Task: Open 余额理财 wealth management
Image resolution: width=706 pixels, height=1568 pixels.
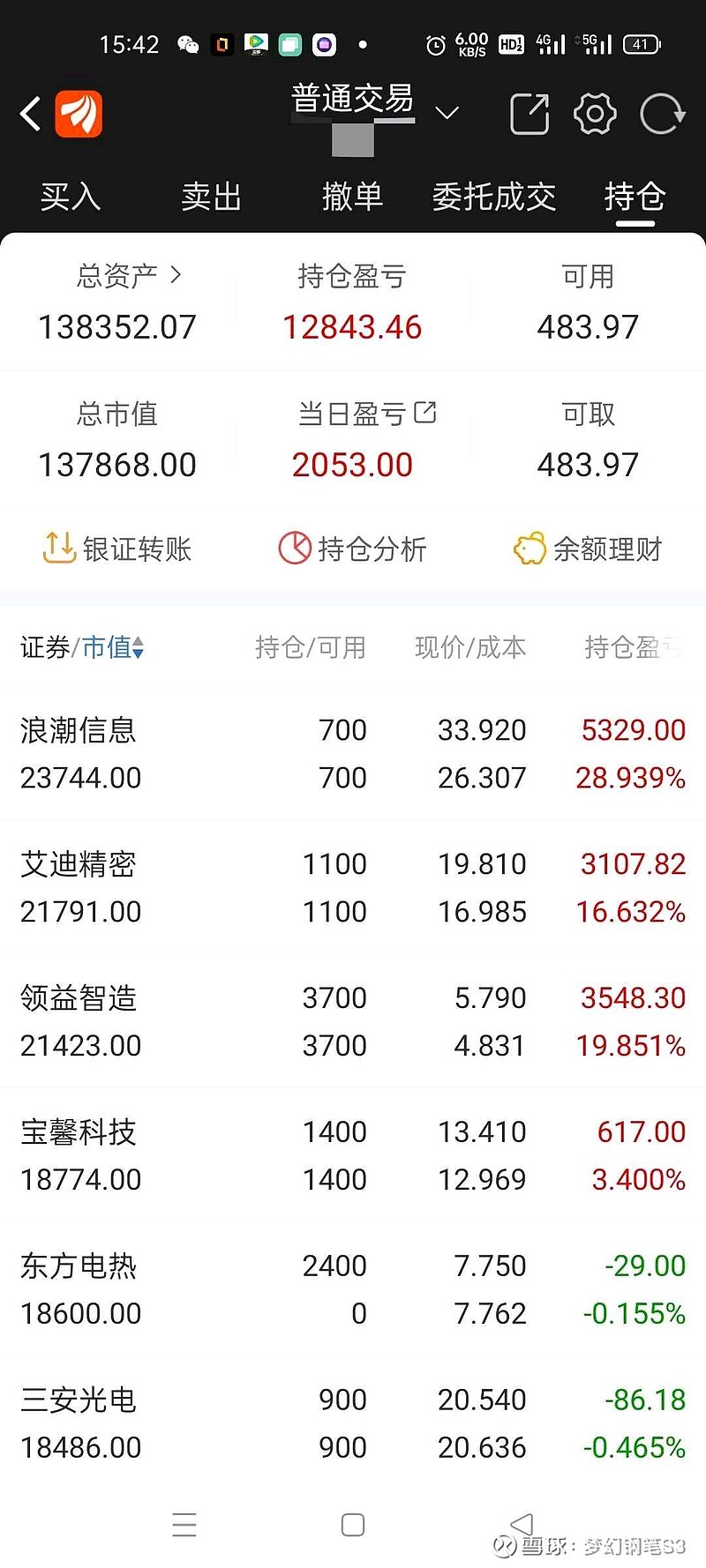Action: (x=588, y=549)
